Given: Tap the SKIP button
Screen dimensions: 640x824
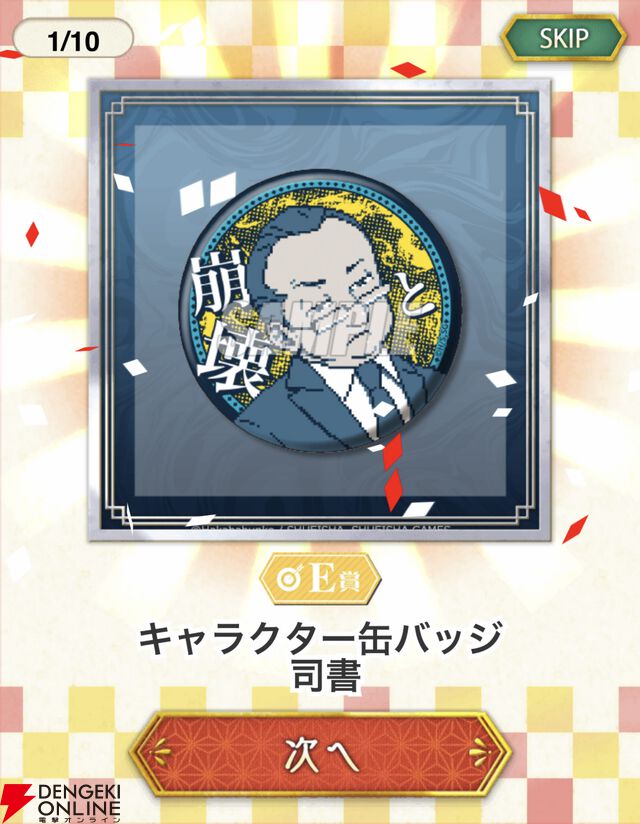Looking at the screenshot, I should (564, 39).
